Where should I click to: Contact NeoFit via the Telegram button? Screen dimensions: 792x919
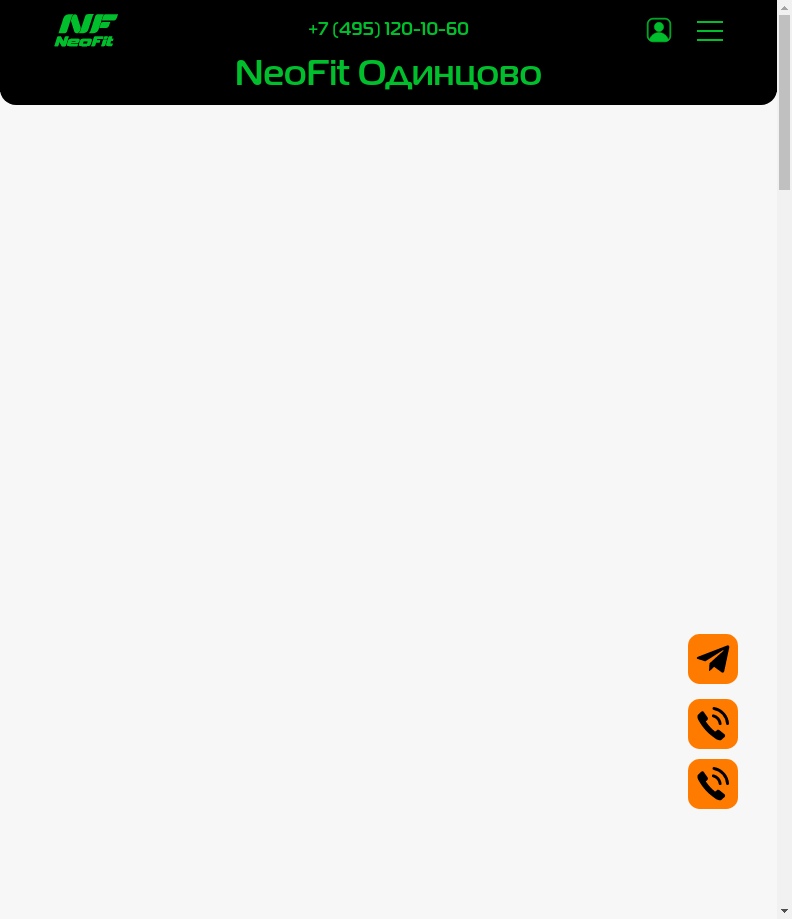(x=713, y=659)
